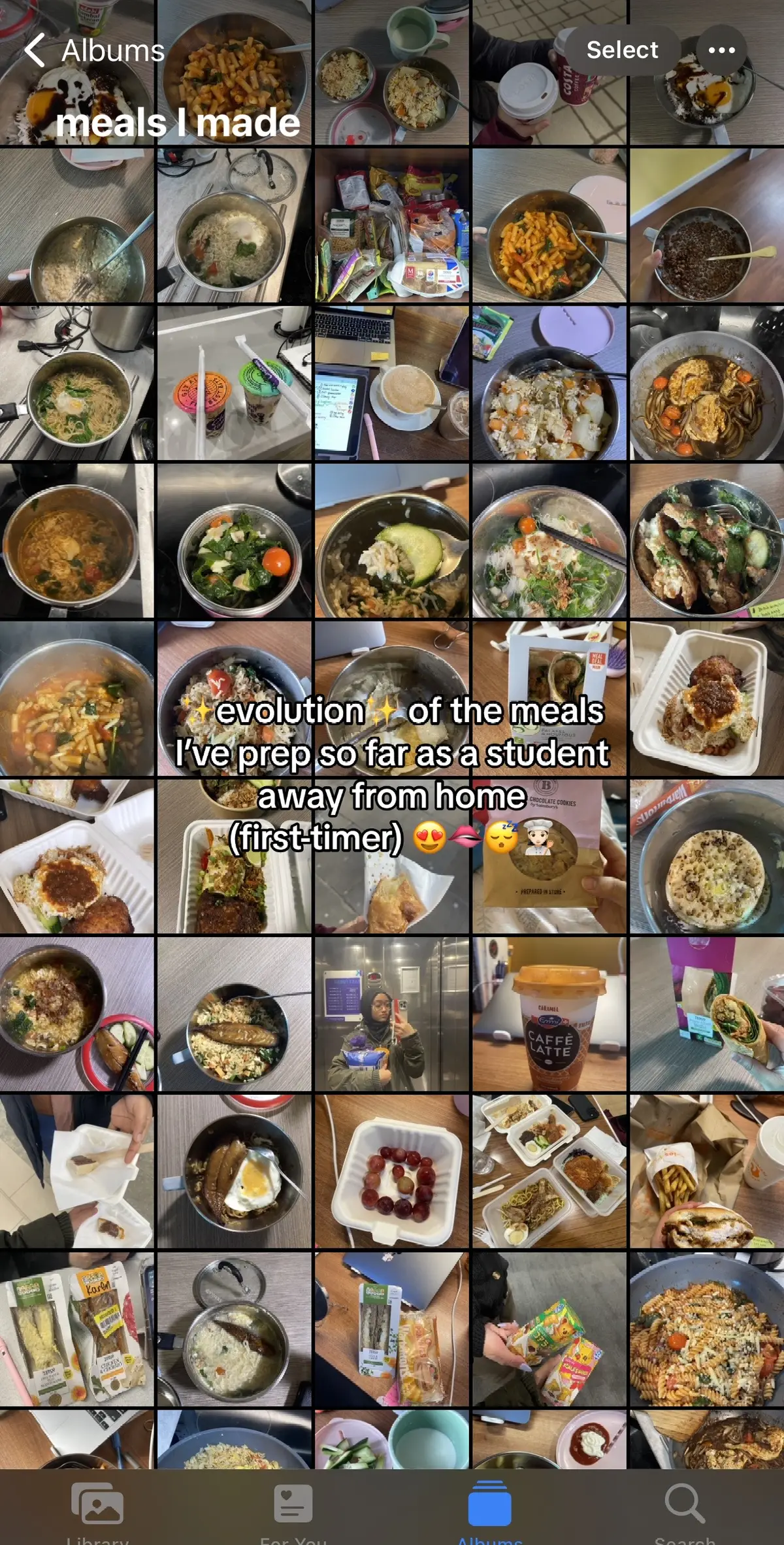
Task: Open the Caffè Latte cup photo
Action: tap(549, 1014)
